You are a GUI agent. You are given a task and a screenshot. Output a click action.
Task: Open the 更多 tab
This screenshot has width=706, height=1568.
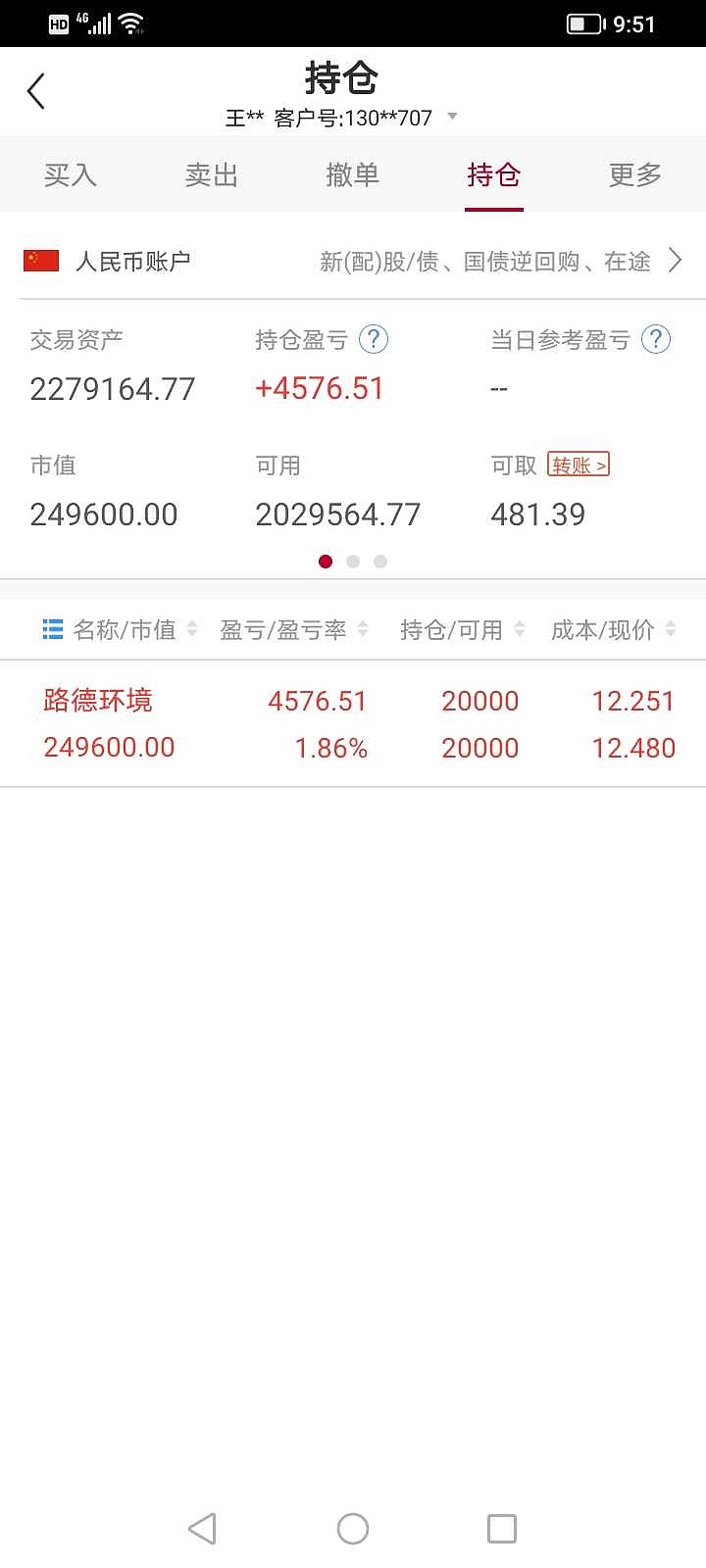[635, 174]
